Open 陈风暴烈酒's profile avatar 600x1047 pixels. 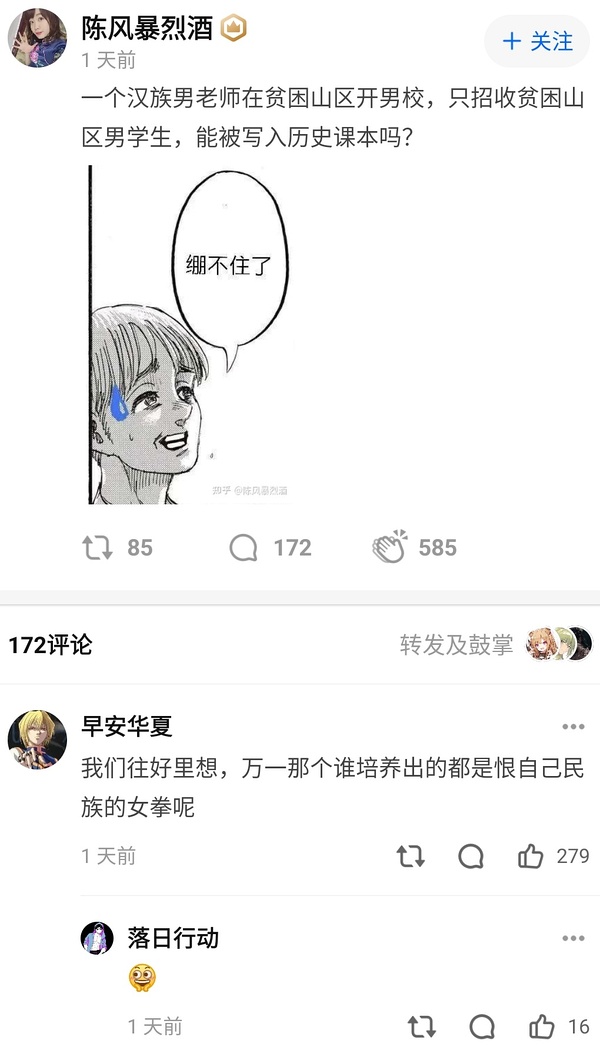37,37
